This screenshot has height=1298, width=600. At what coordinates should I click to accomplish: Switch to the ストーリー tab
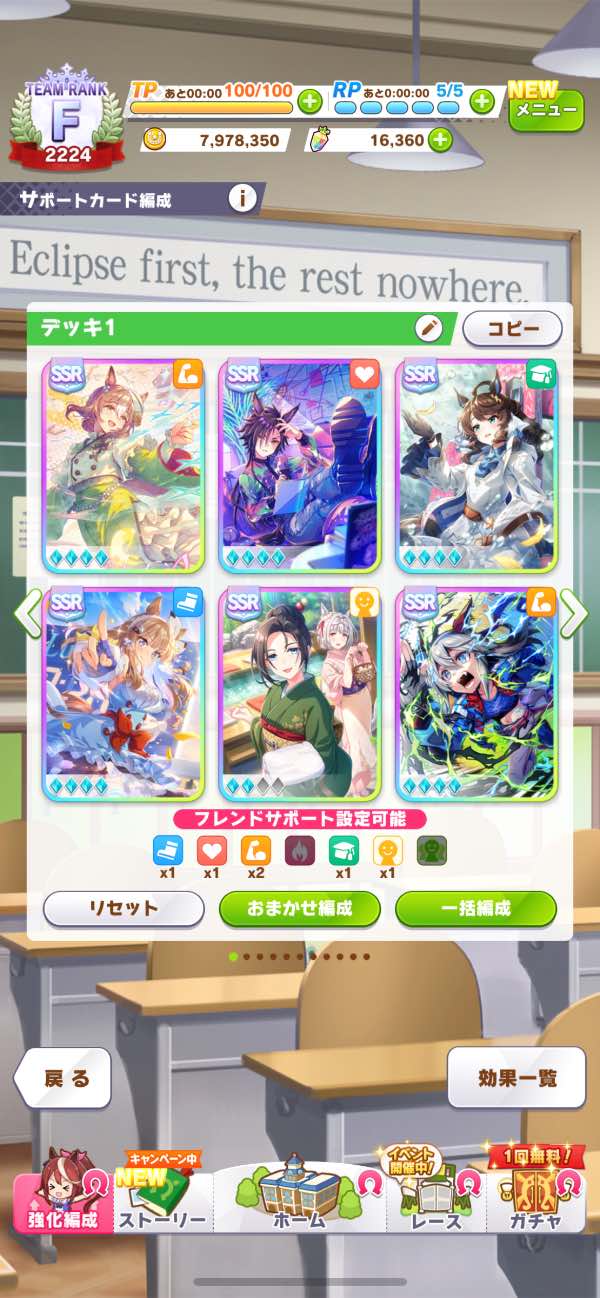162,1198
